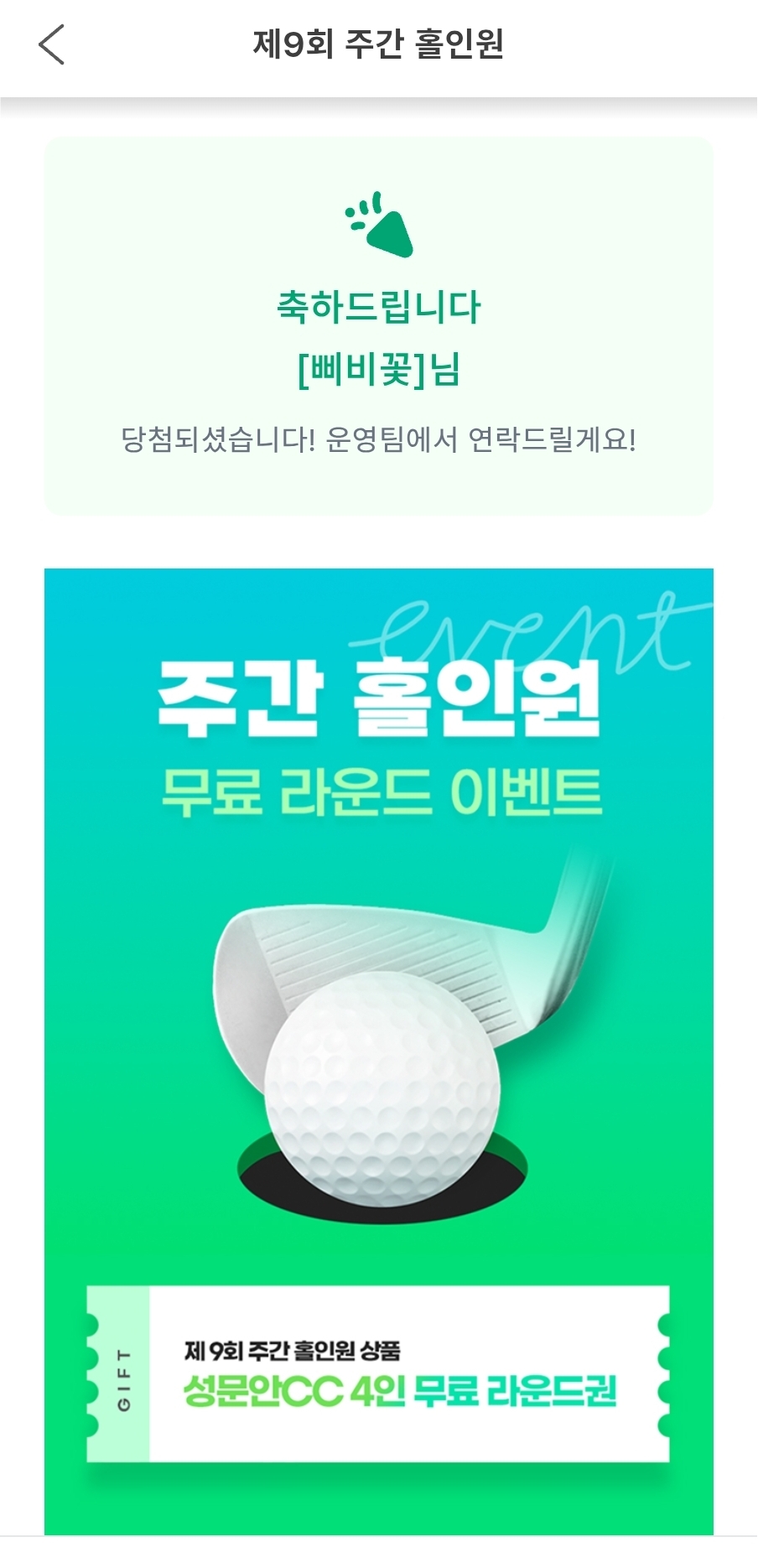Go back from the 제9회 주간 홀인원 page
The image size is (758, 1568).
(x=52, y=44)
